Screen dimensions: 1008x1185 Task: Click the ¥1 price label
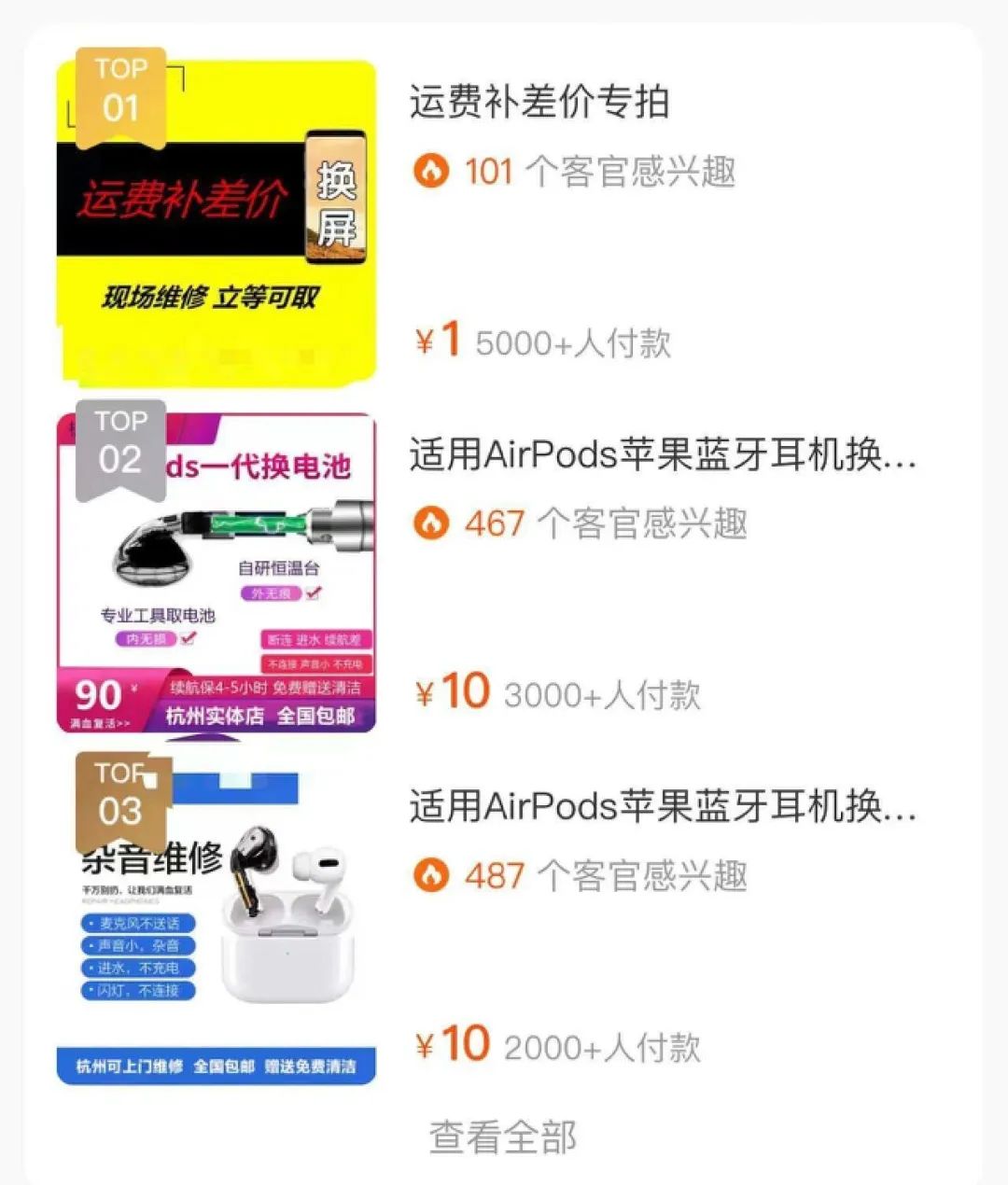coord(435,342)
